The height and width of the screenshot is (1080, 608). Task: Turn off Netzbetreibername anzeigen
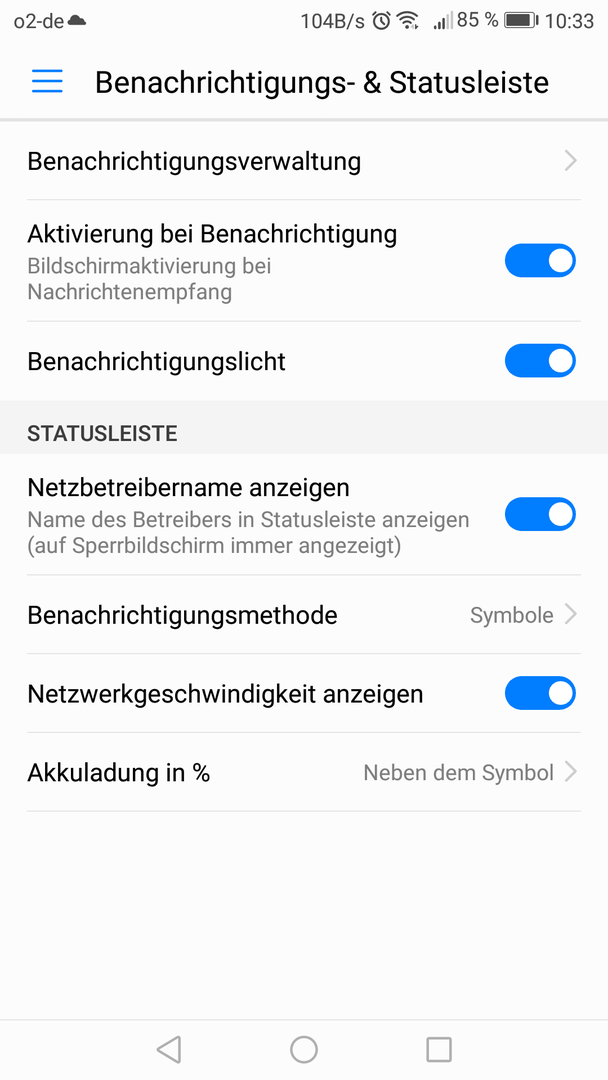(540, 515)
